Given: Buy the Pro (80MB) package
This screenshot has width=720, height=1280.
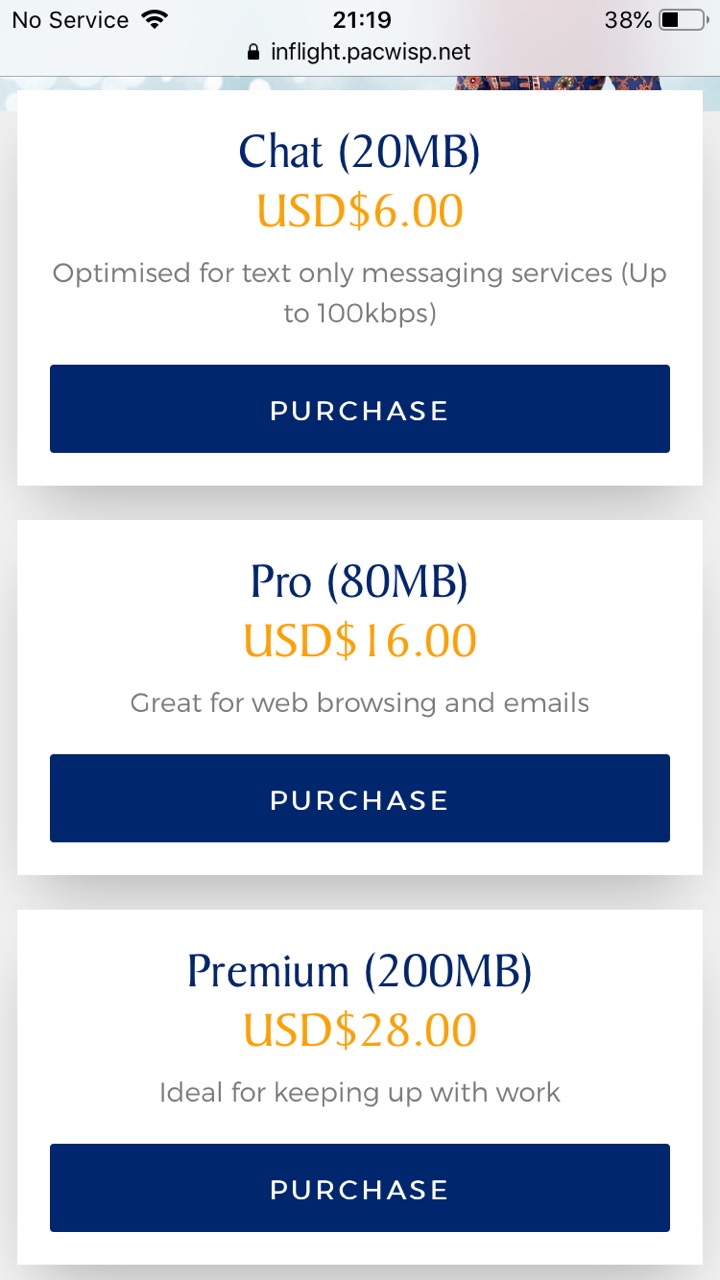Looking at the screenshot, I should click(359, 798).
